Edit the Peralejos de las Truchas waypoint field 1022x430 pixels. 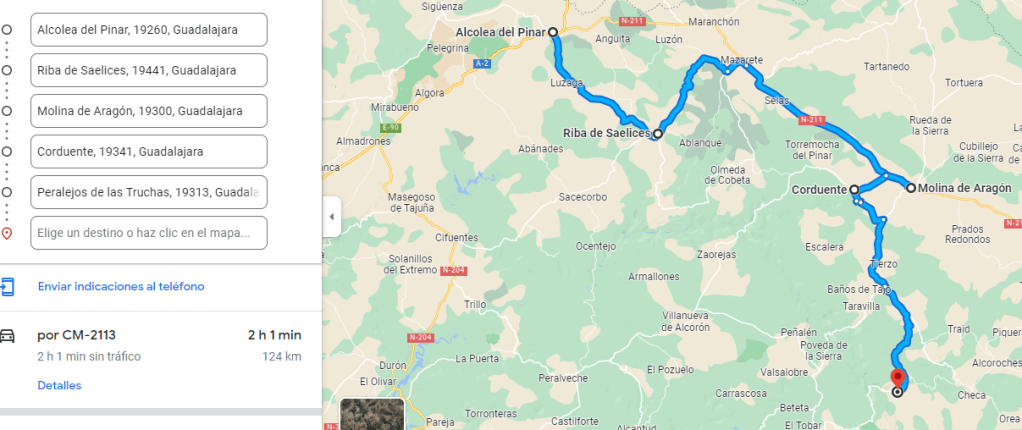click(148, 192)
